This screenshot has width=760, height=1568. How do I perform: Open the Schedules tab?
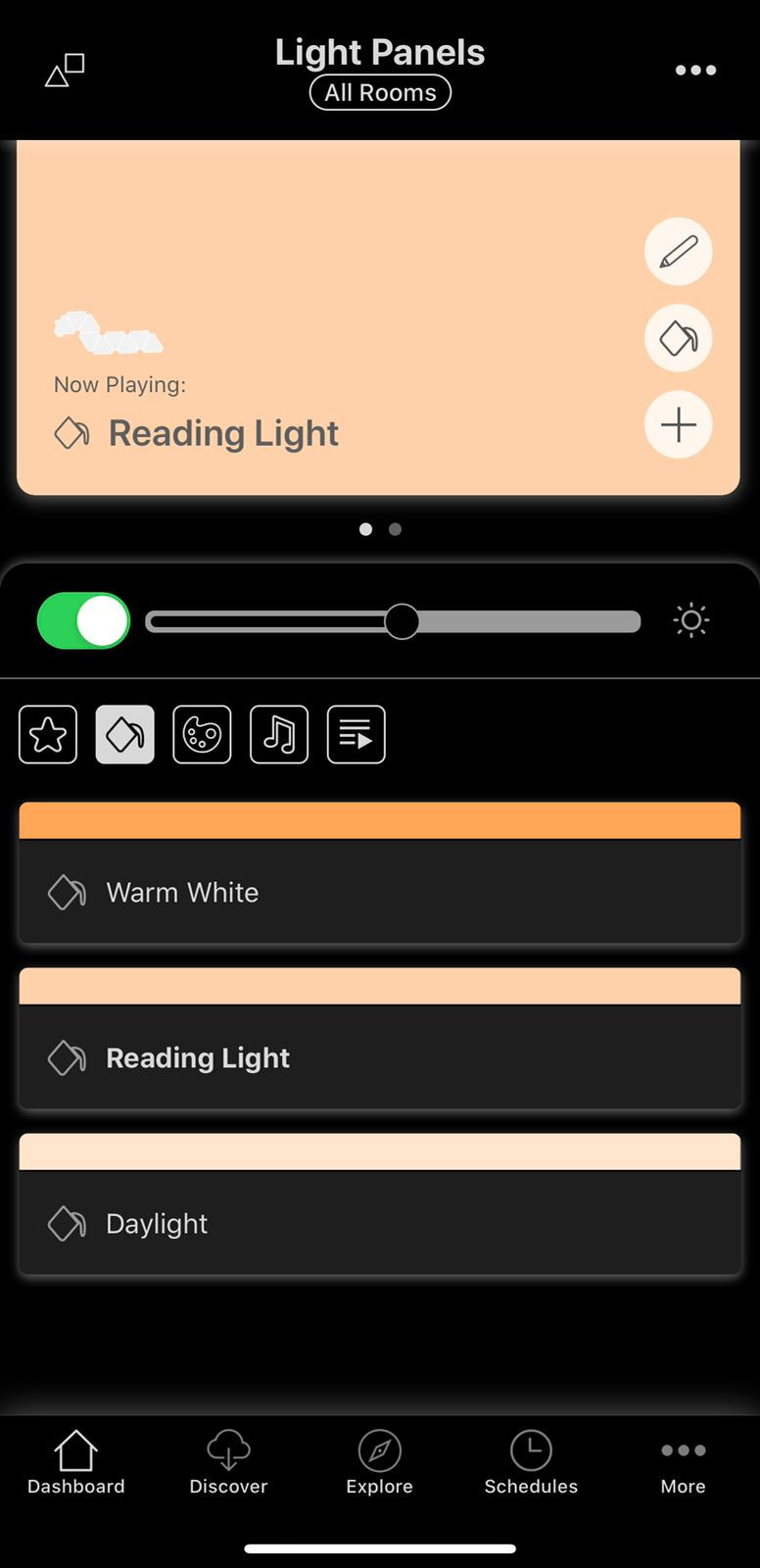[x=531, y=1462]
